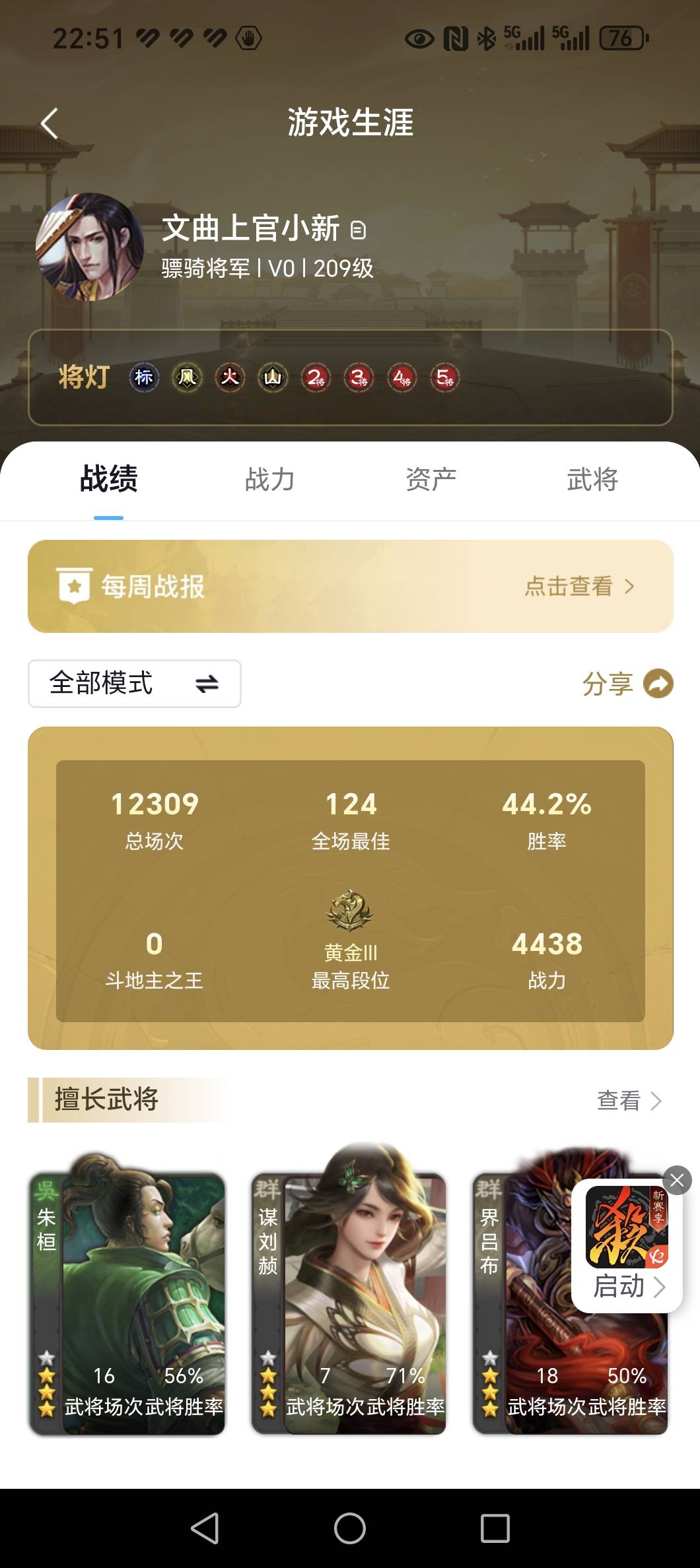Select the 战绩 tab
The width and height of the screenshot is (700, 1568).
(x=108, y=480)
